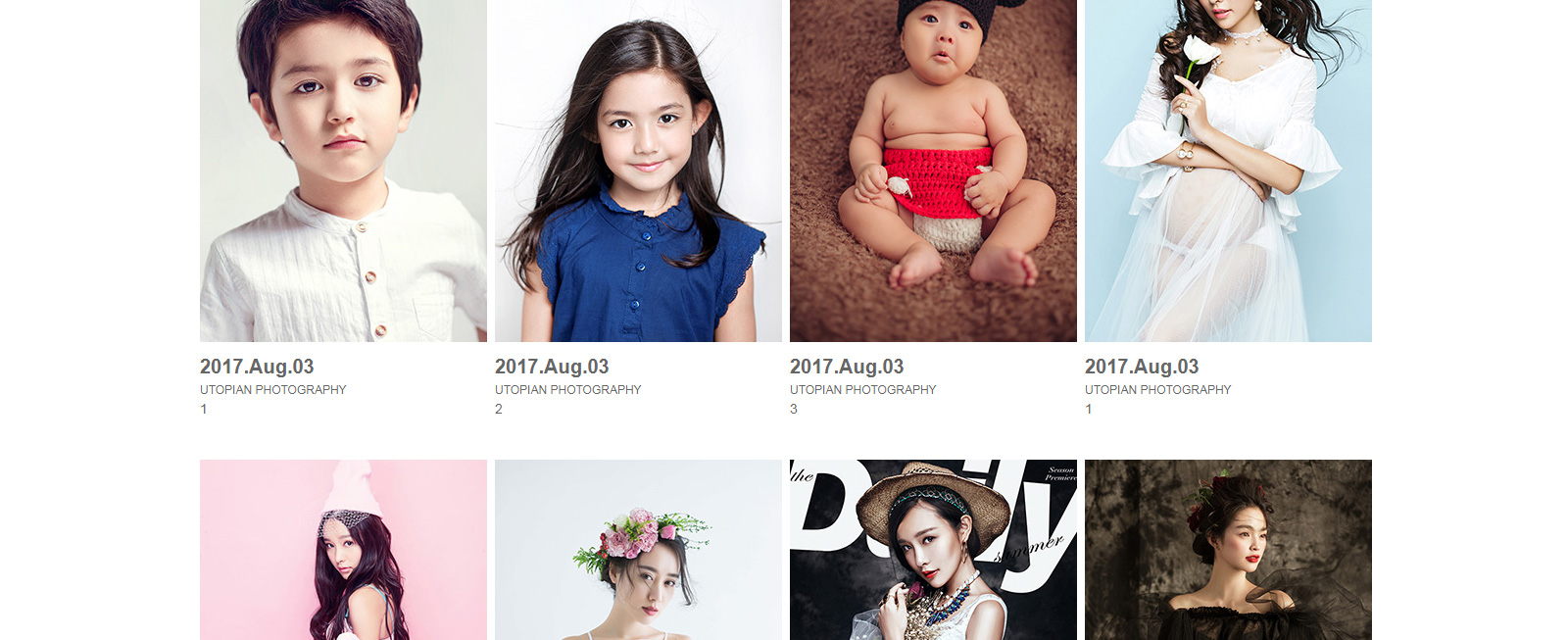Open the boy in white shirt photo
Screen dimensions: 1568x640
pyautogui.click(x=343, y=171)
